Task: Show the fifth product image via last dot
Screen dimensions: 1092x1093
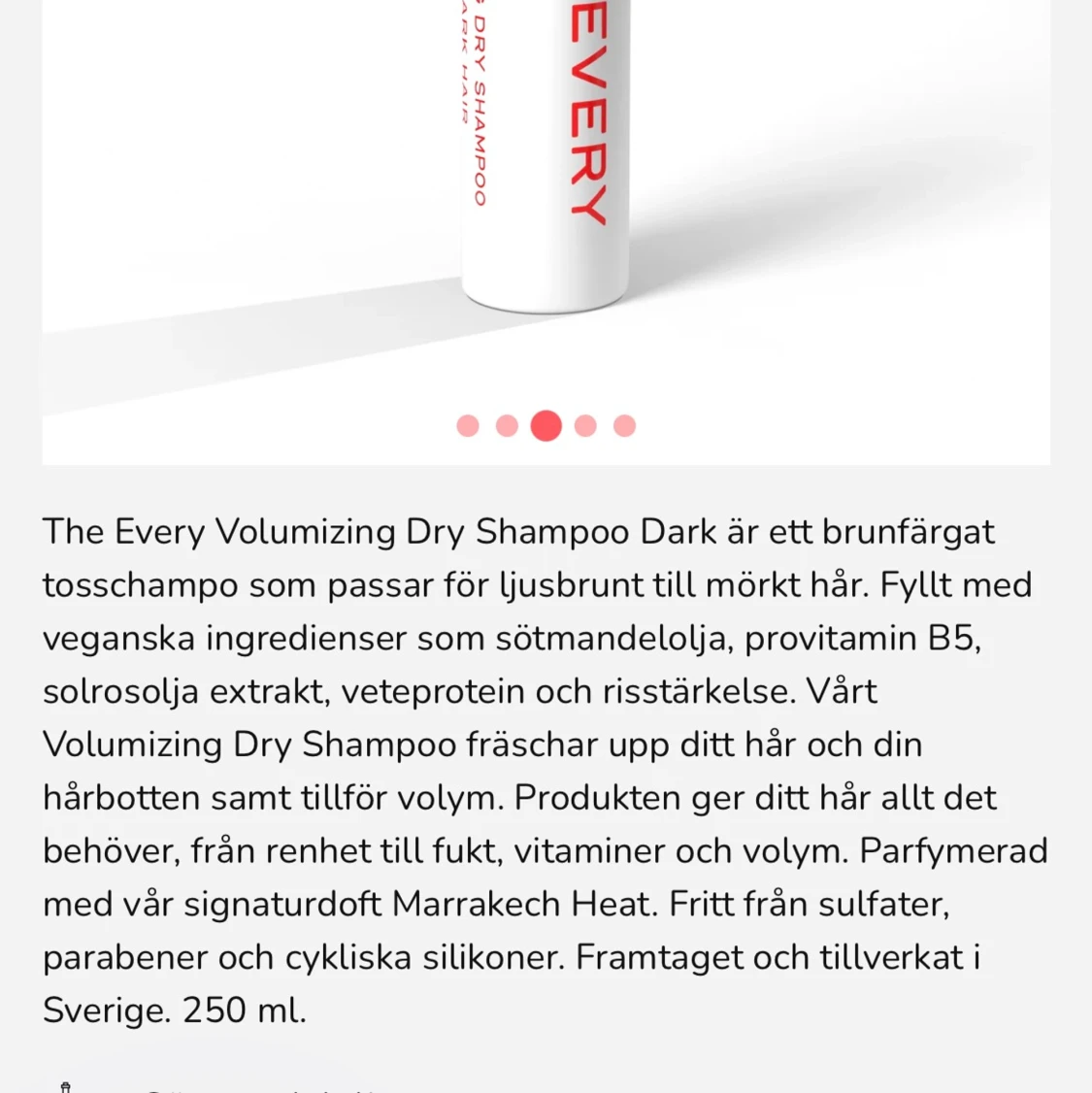Action: coord(624,426)
